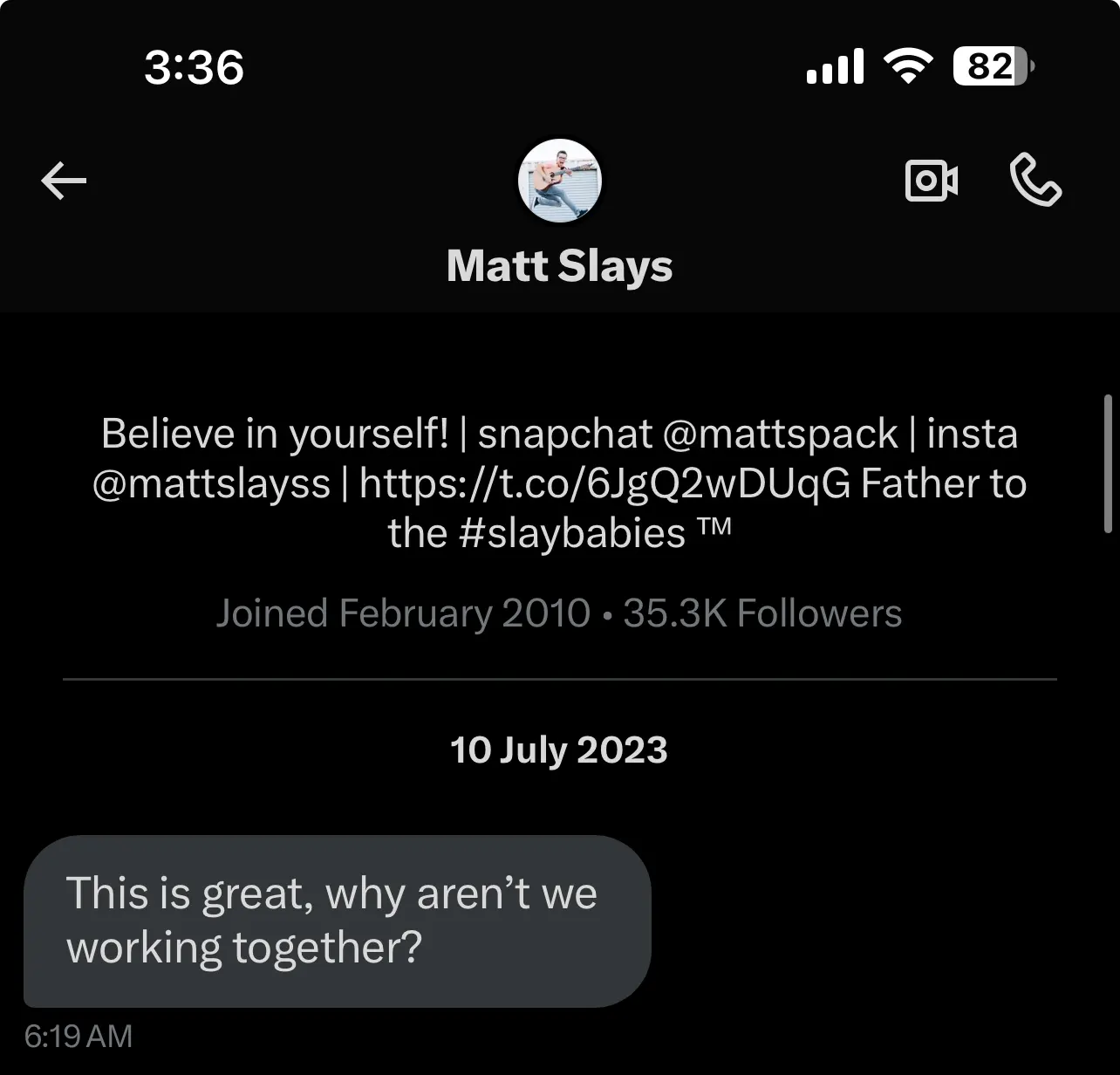This screenshot has height=1075, width=1120.
Task: Open the t.co link in the bio
Action: (x=604, y=483)
